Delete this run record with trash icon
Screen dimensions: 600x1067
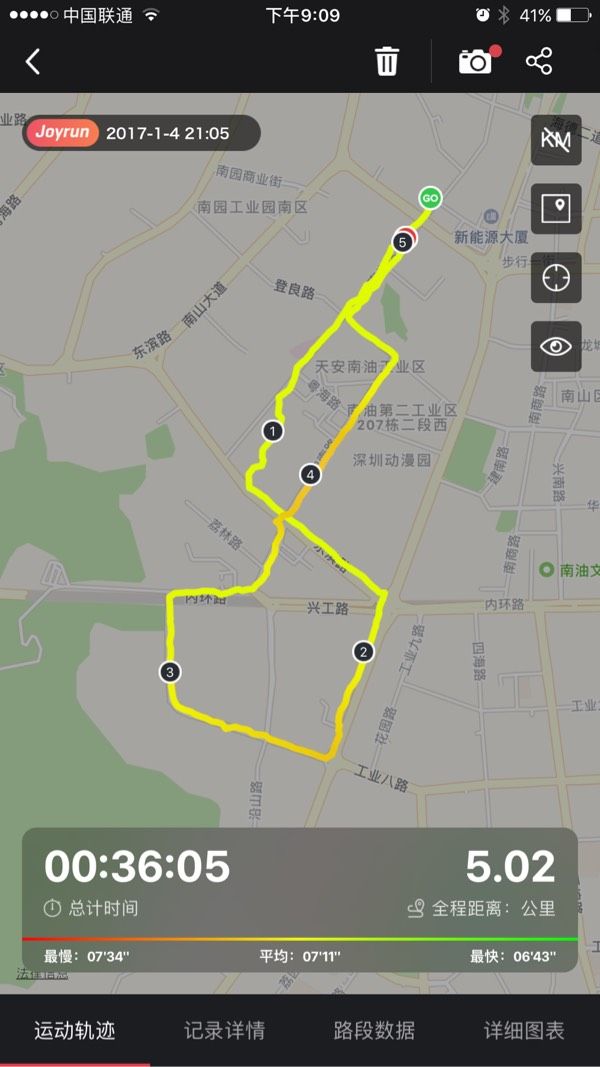click(x=386, y=61)
